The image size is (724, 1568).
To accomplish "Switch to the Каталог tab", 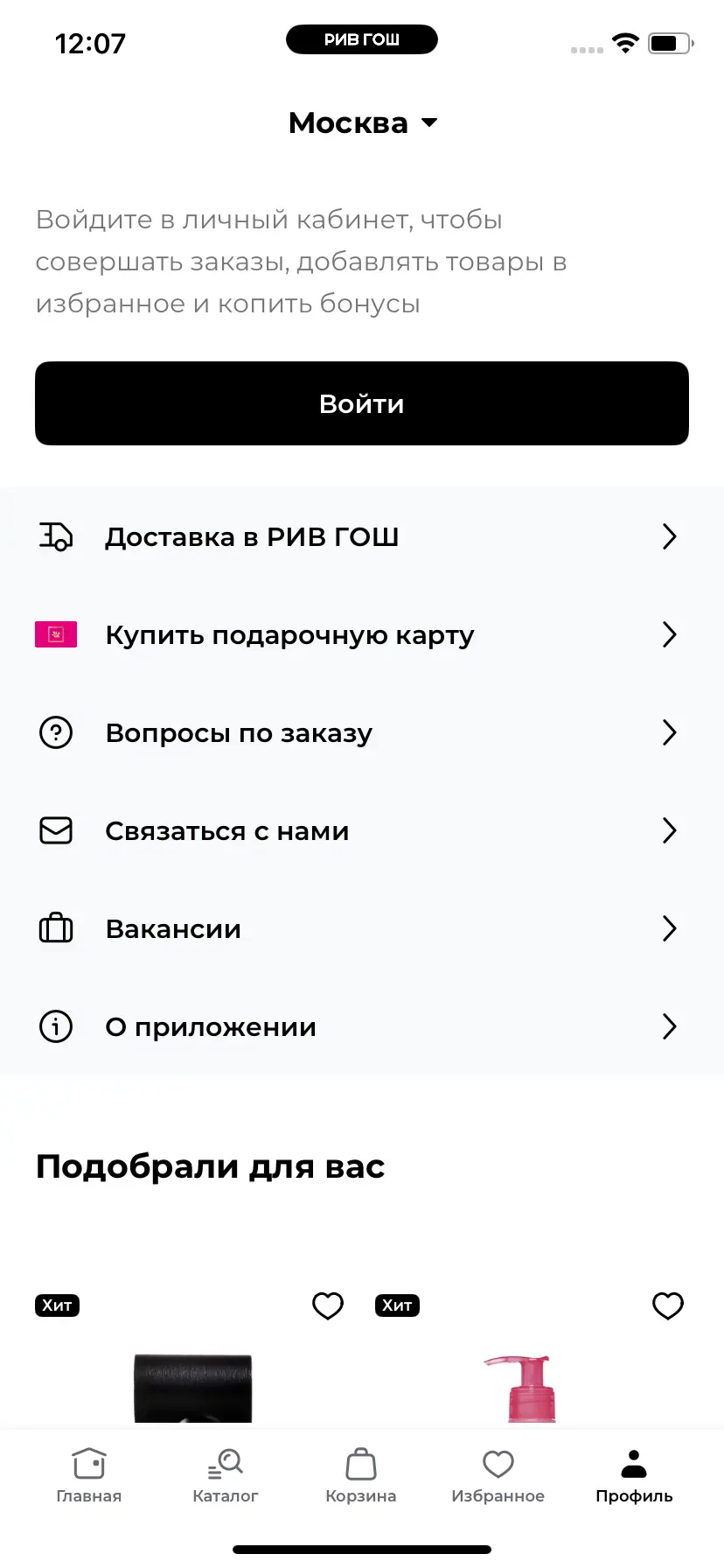I will [226, 1476].
